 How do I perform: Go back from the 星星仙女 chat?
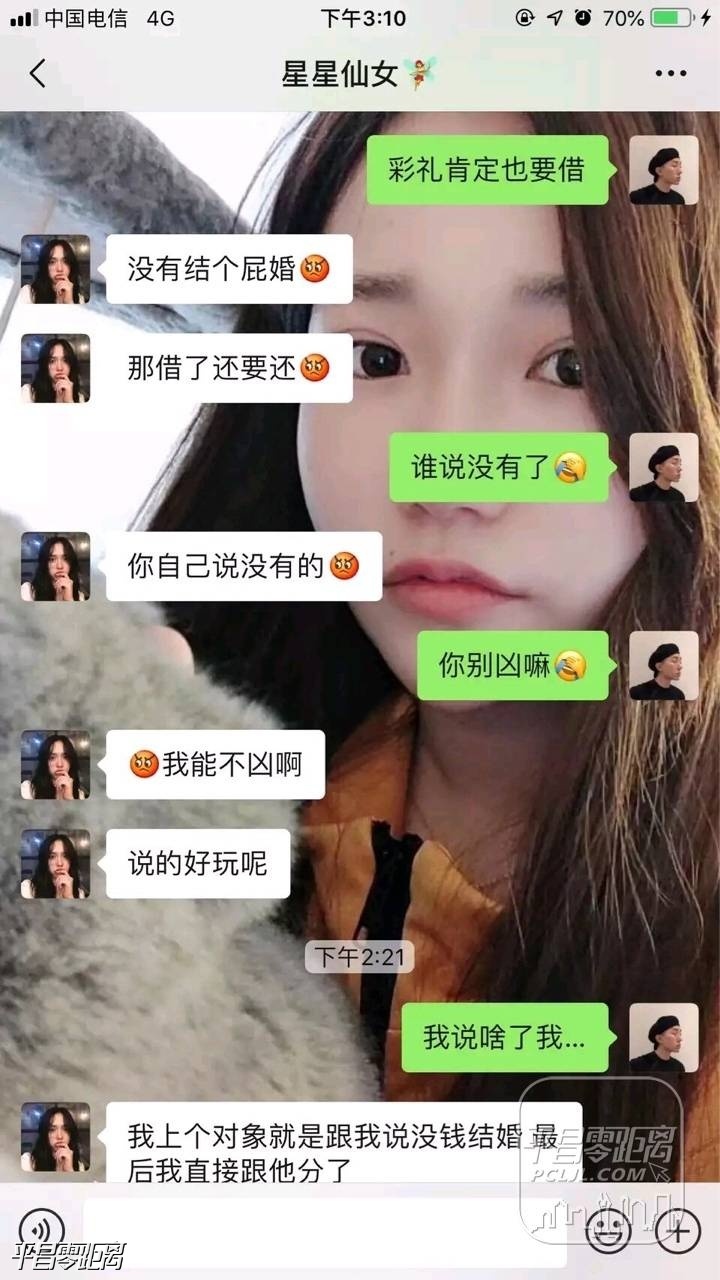pyautogui.click(x=38, y=73)
